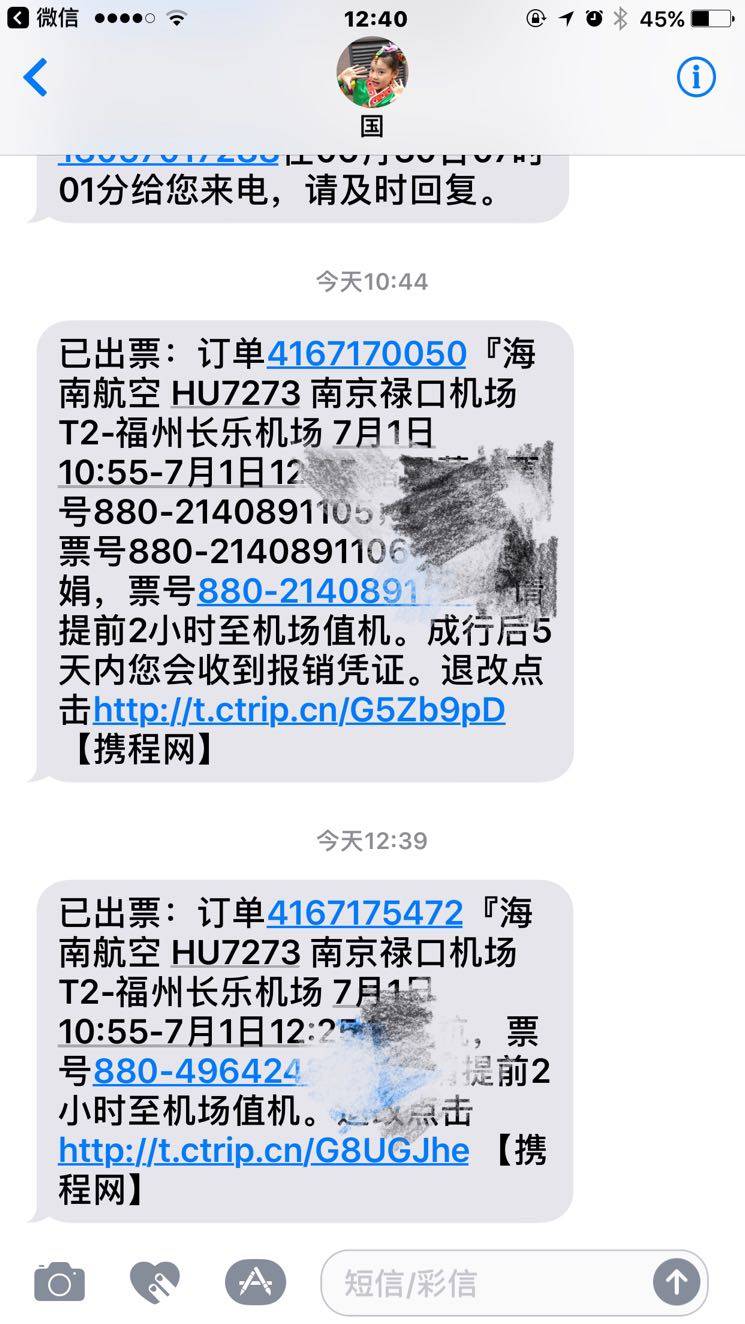Image resolution: width=745 pixels, height=1324 pixels.
Task: Open the link t.ctrip.cn/G5Zb9pD
Action: pos(298,710)
